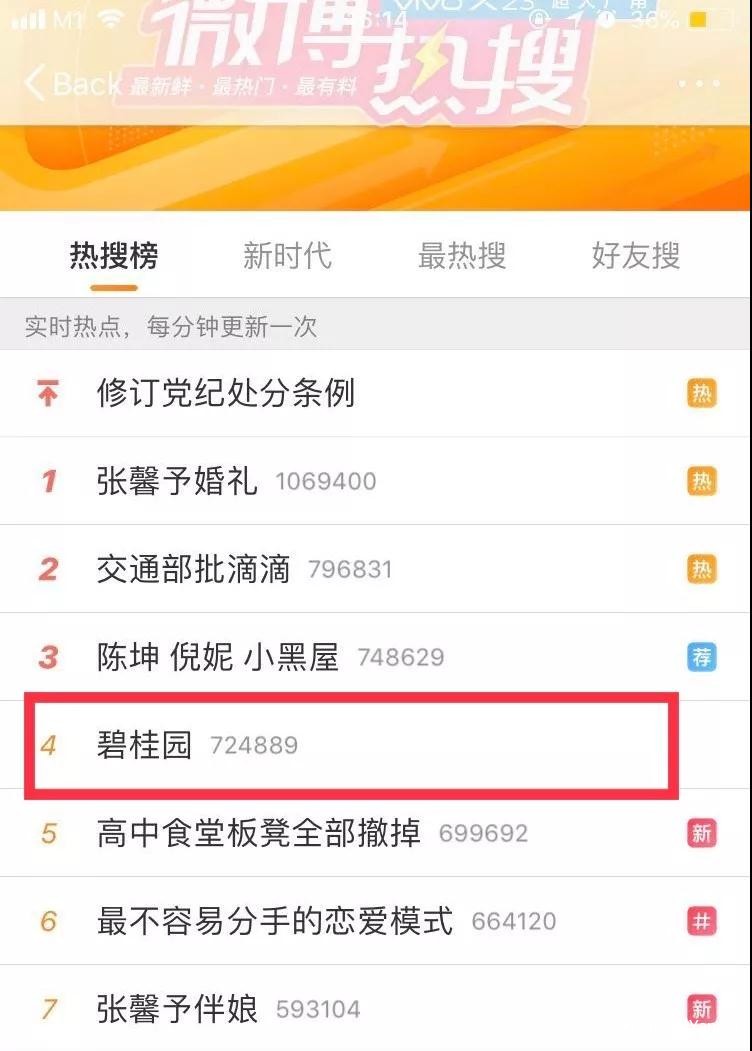Viewport: 752px width, 1051px height.
Task: Tap the 碧桂园 trending entry
Action: [145, 745]
